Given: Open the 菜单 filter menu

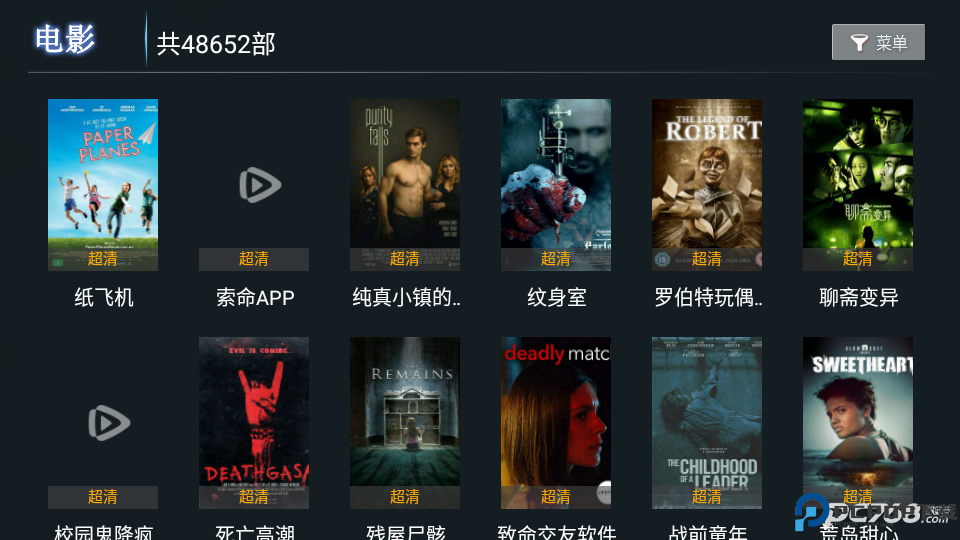Looking at the screenshot, I should (x=878, y=42).
